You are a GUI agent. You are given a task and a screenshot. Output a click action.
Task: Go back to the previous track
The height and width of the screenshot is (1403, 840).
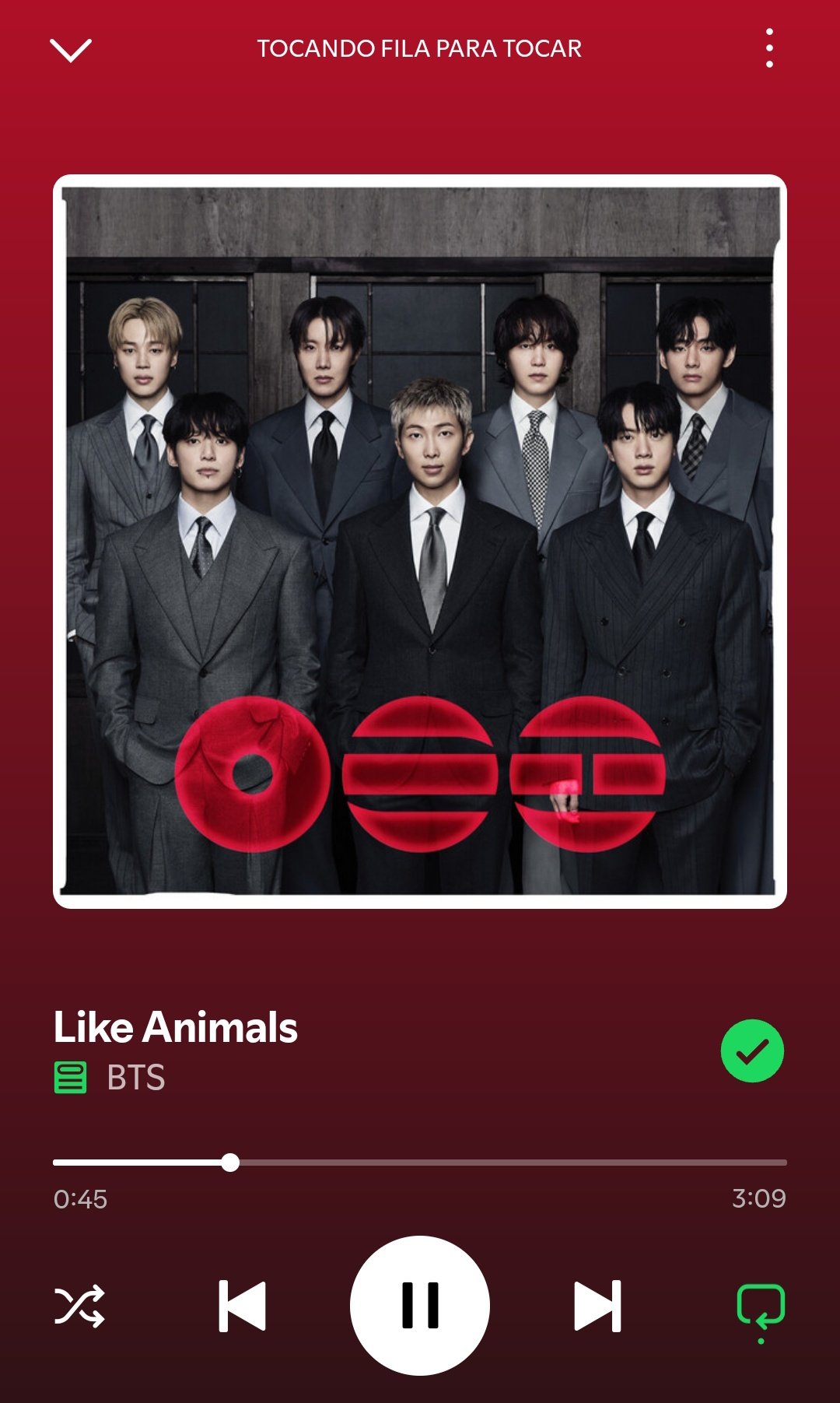(242, 1306)
